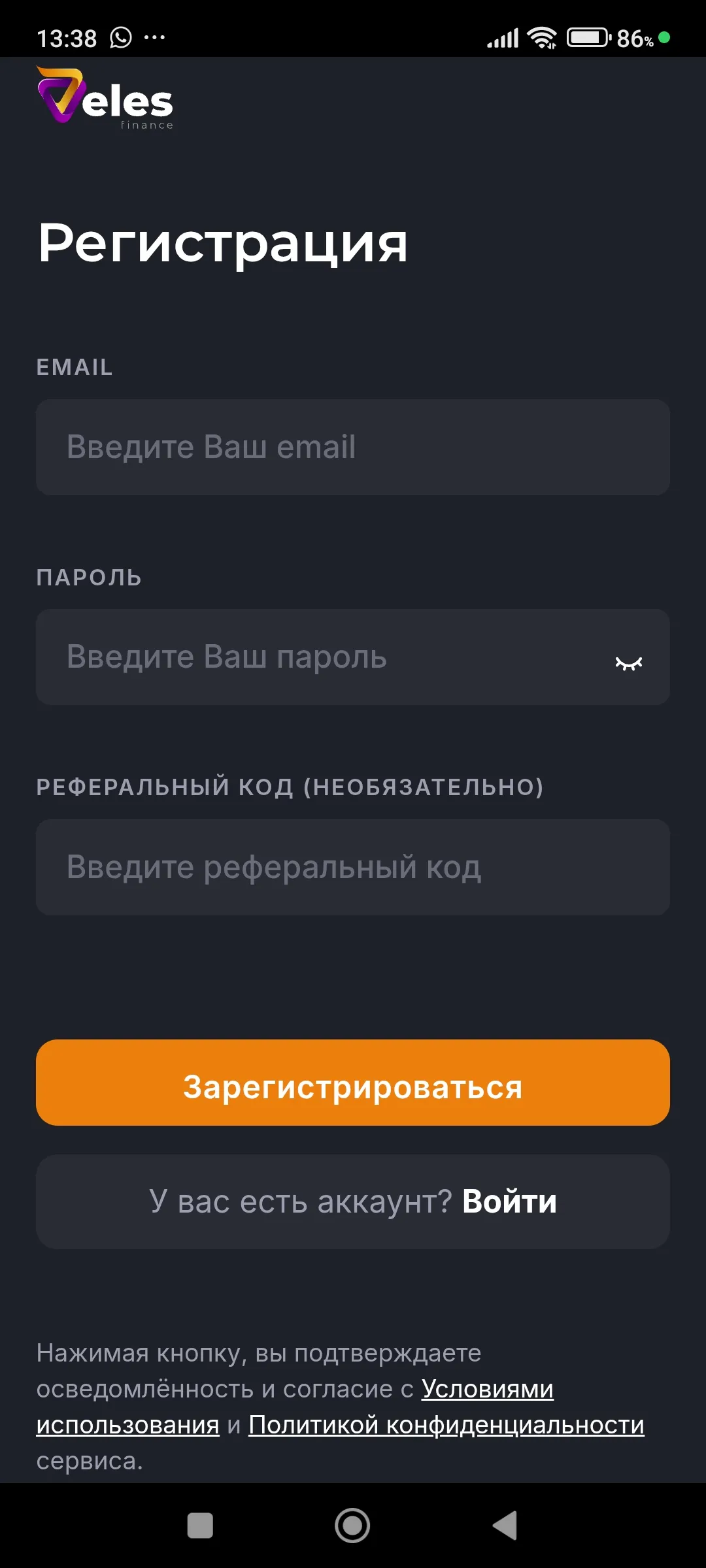Screen dimensions: 706x1568
Task: Tap the Wi-Fi icon in the status bar
Action: coord(541,37)
